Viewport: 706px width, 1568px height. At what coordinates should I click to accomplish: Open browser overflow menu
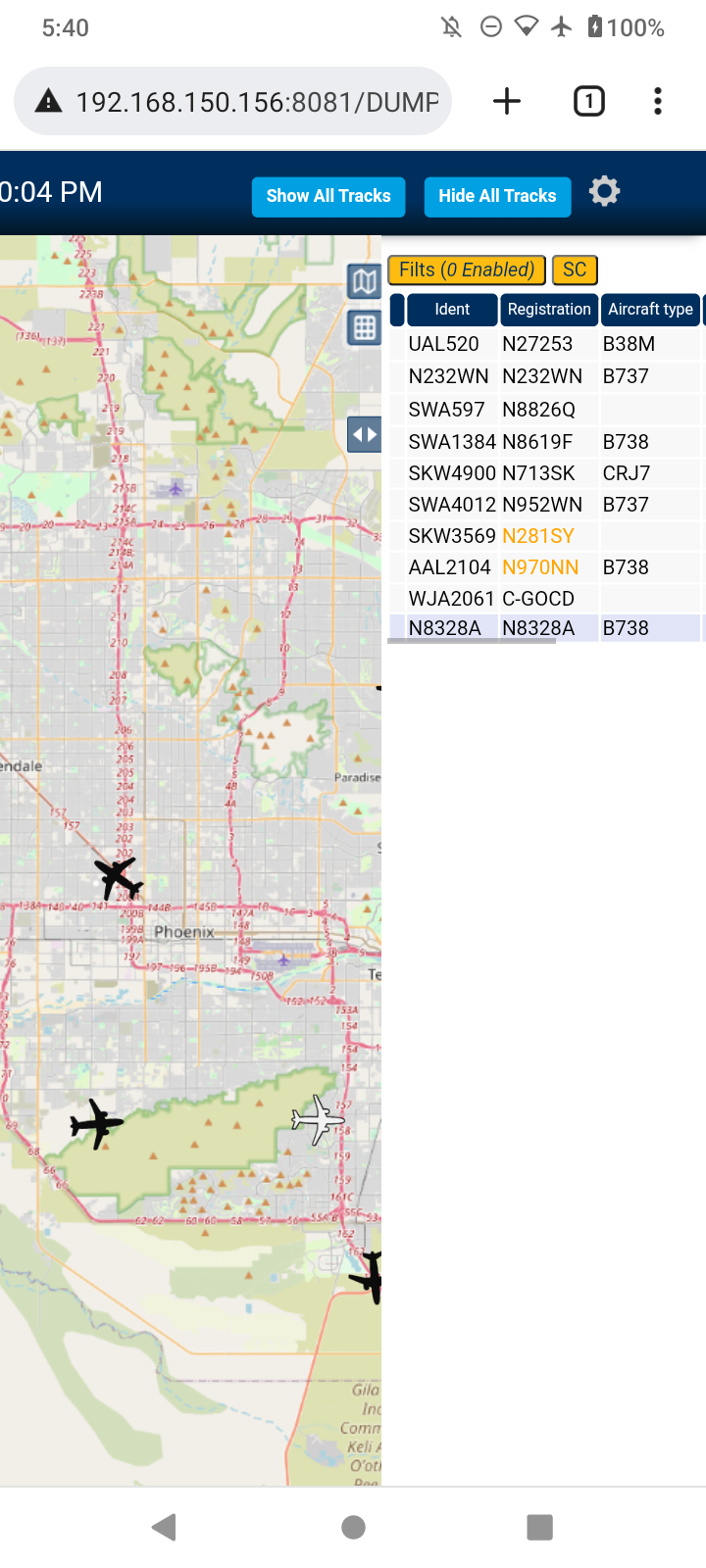coord(658,101)
